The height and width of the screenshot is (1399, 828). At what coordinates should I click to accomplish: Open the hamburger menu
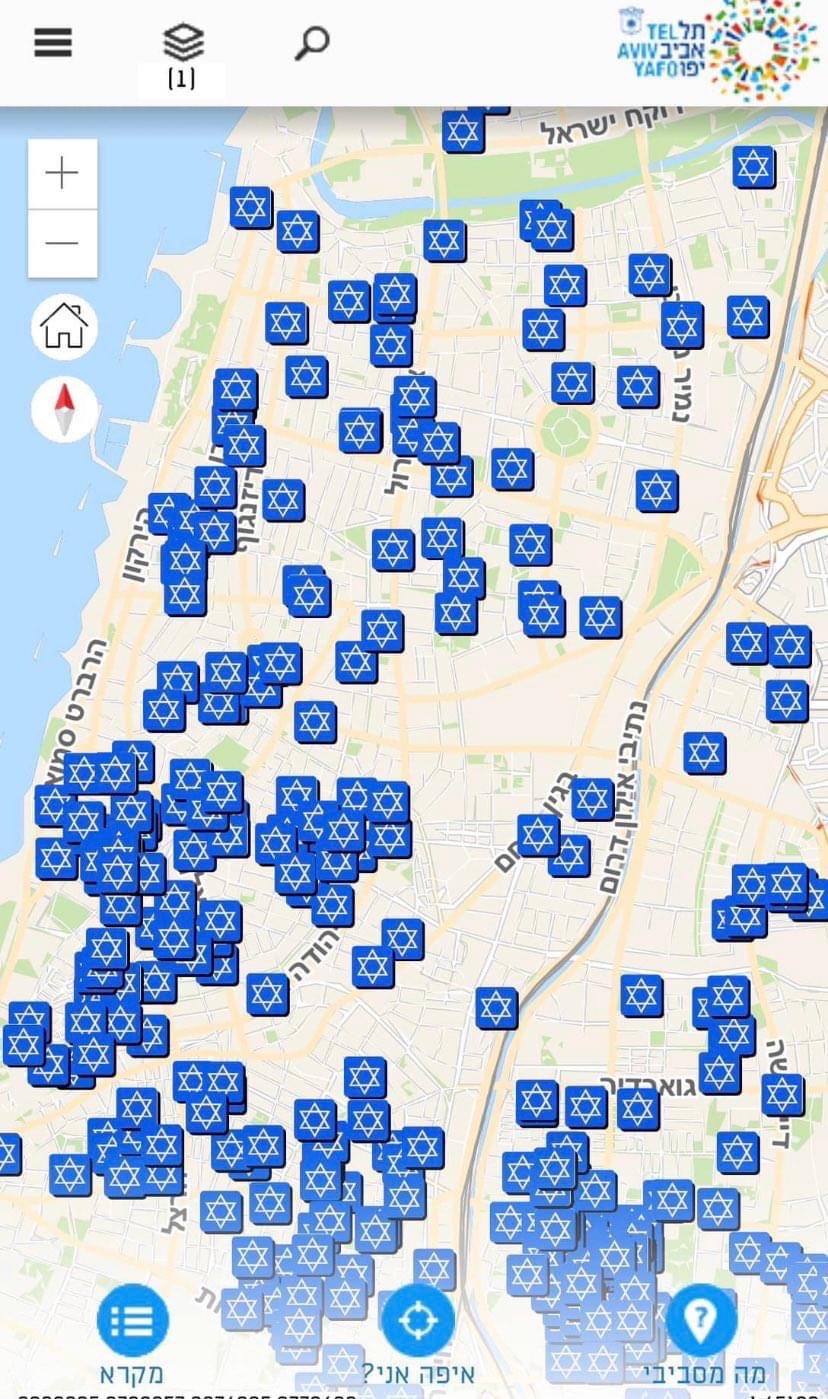[x=53, y=42]
